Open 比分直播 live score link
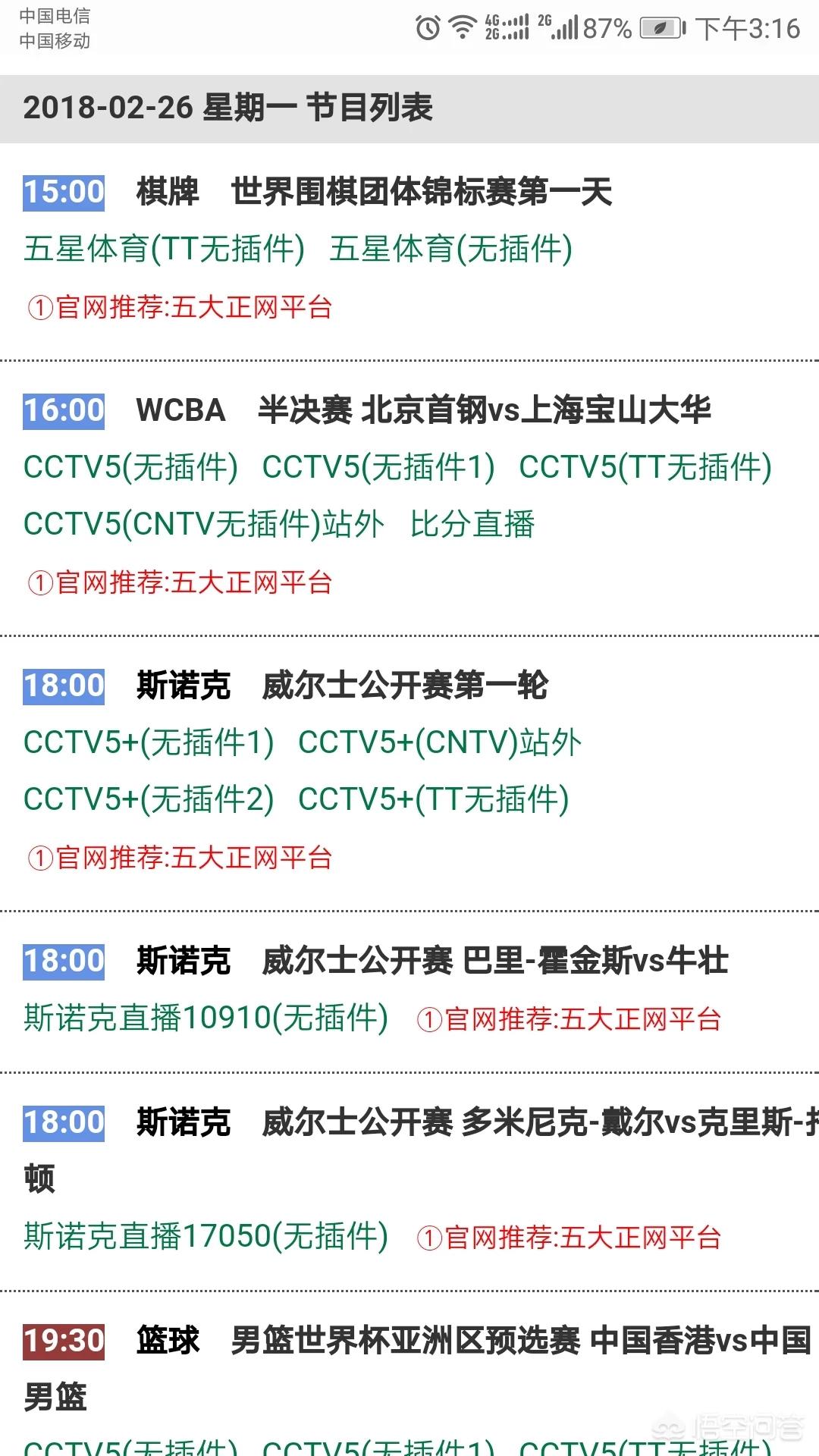Image resolution: width=819 pixels, height=1456 pixels. point(472,524)
